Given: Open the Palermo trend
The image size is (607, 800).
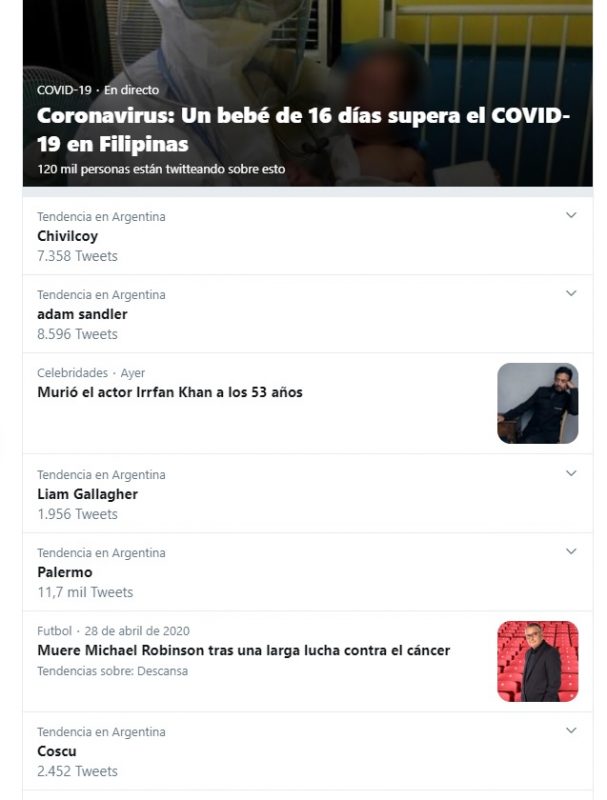Looking at the screenshot, I should tap(65, 572).
